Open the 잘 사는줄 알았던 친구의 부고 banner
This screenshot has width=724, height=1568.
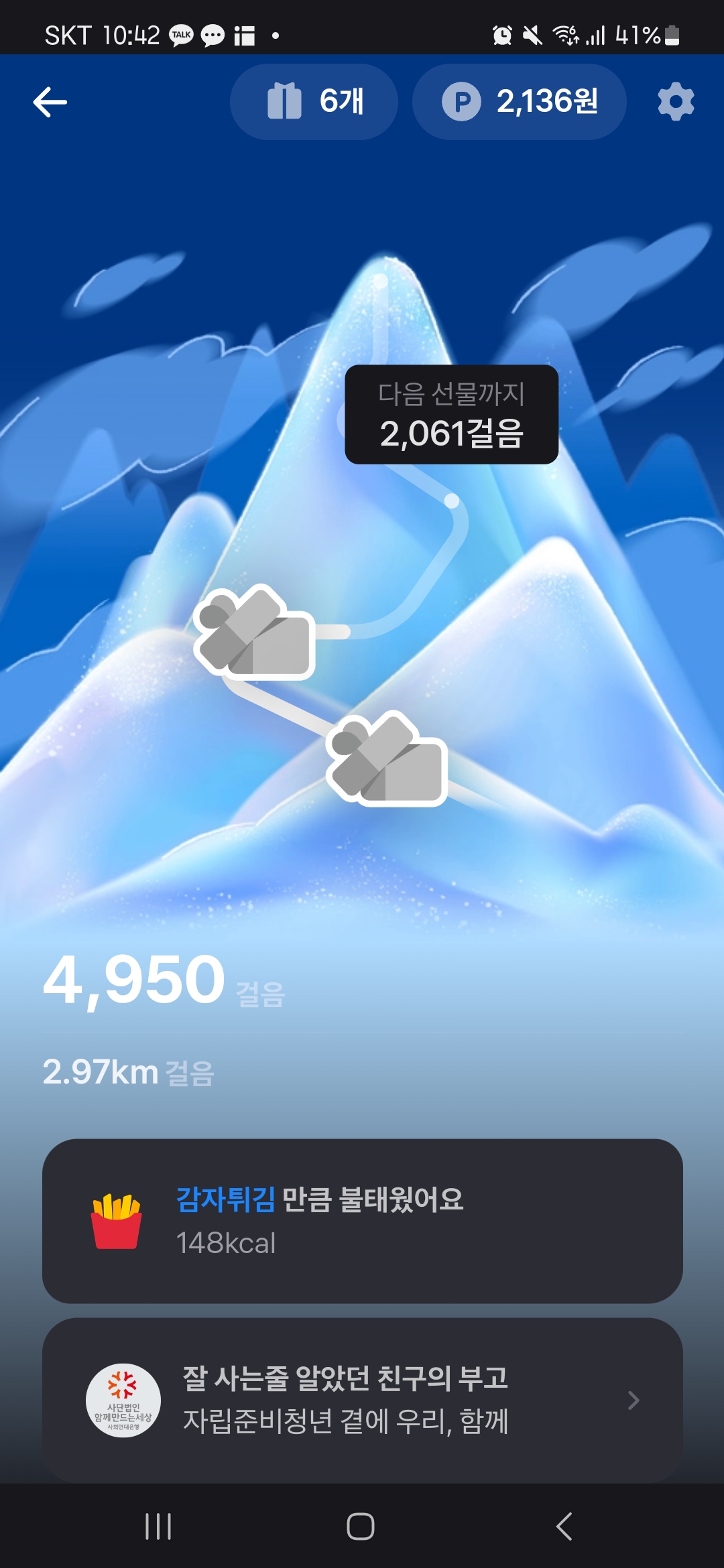click(x=362, y=1399)
